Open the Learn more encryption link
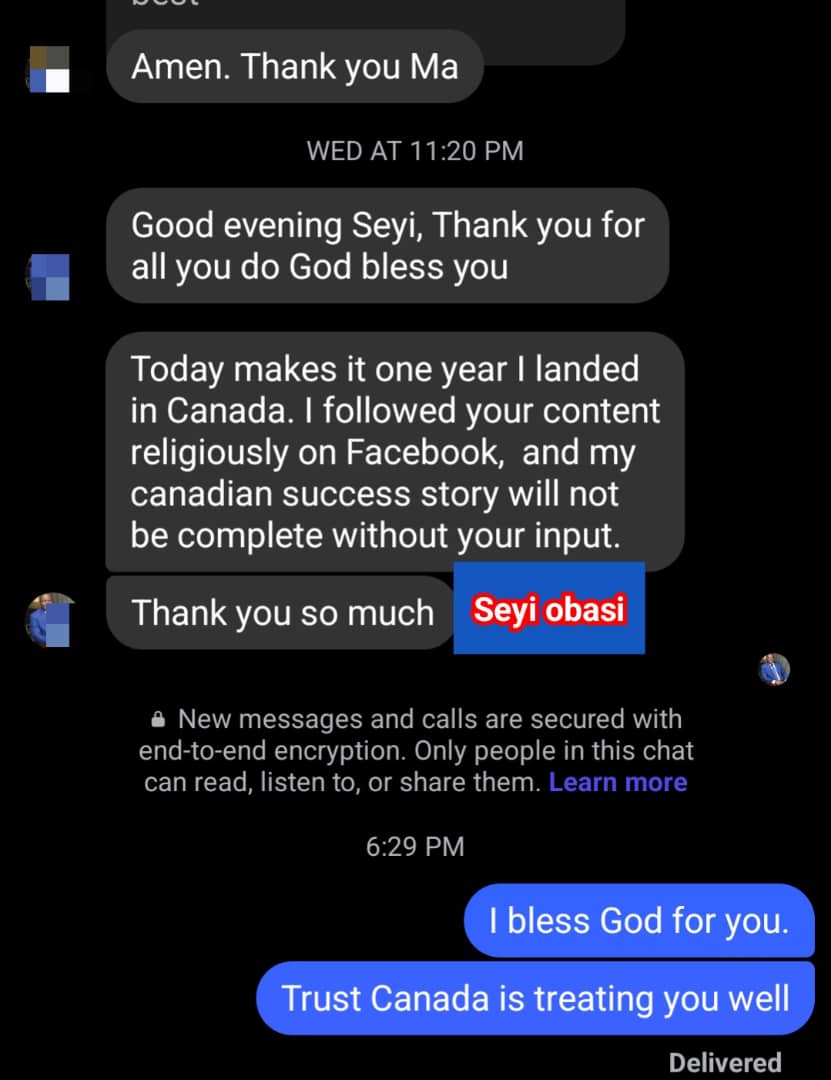Screen dimensions: 831x1080 [x=618, y=782]
